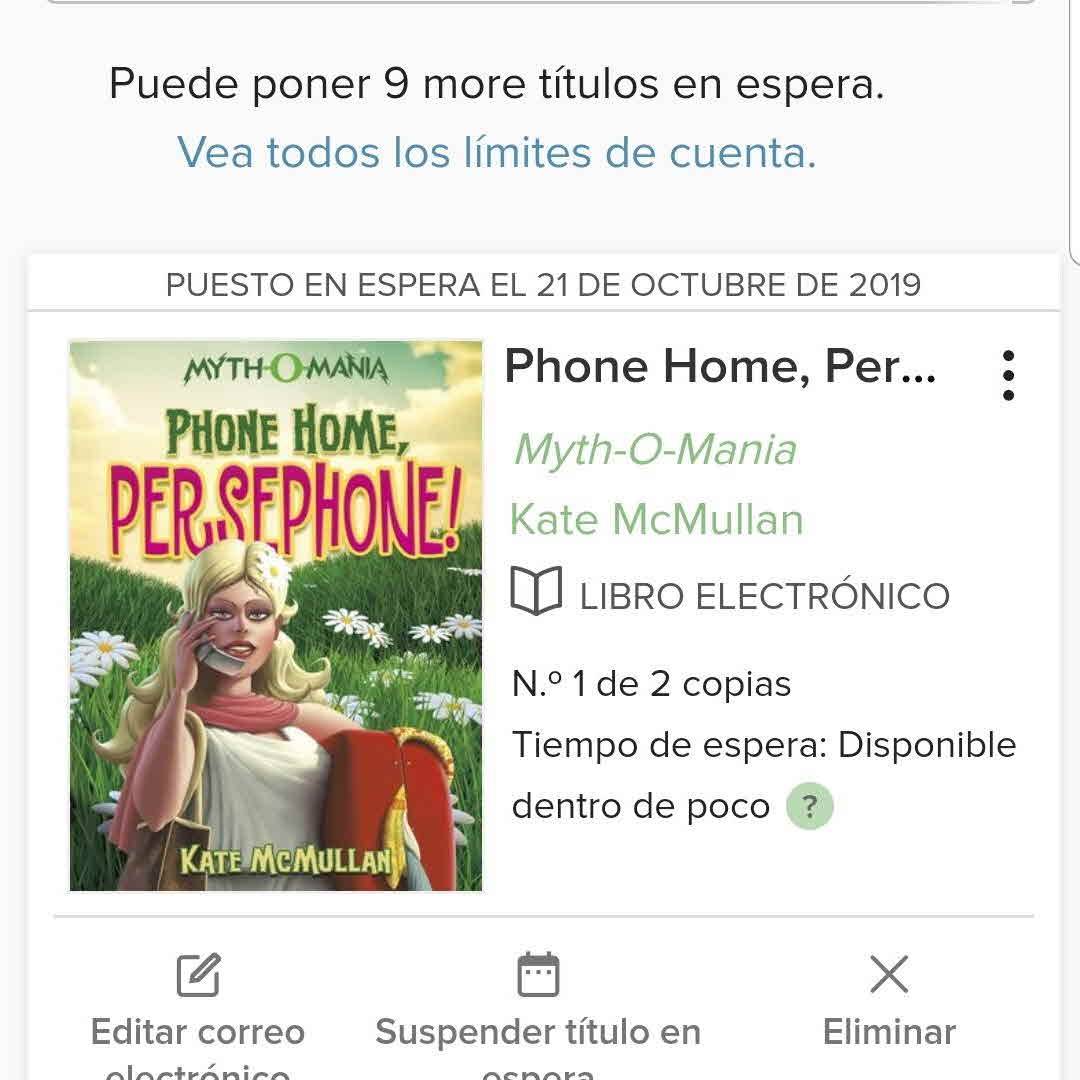
Task: Open the Myth-O-Mania series link
Action: tap(655, 449)
